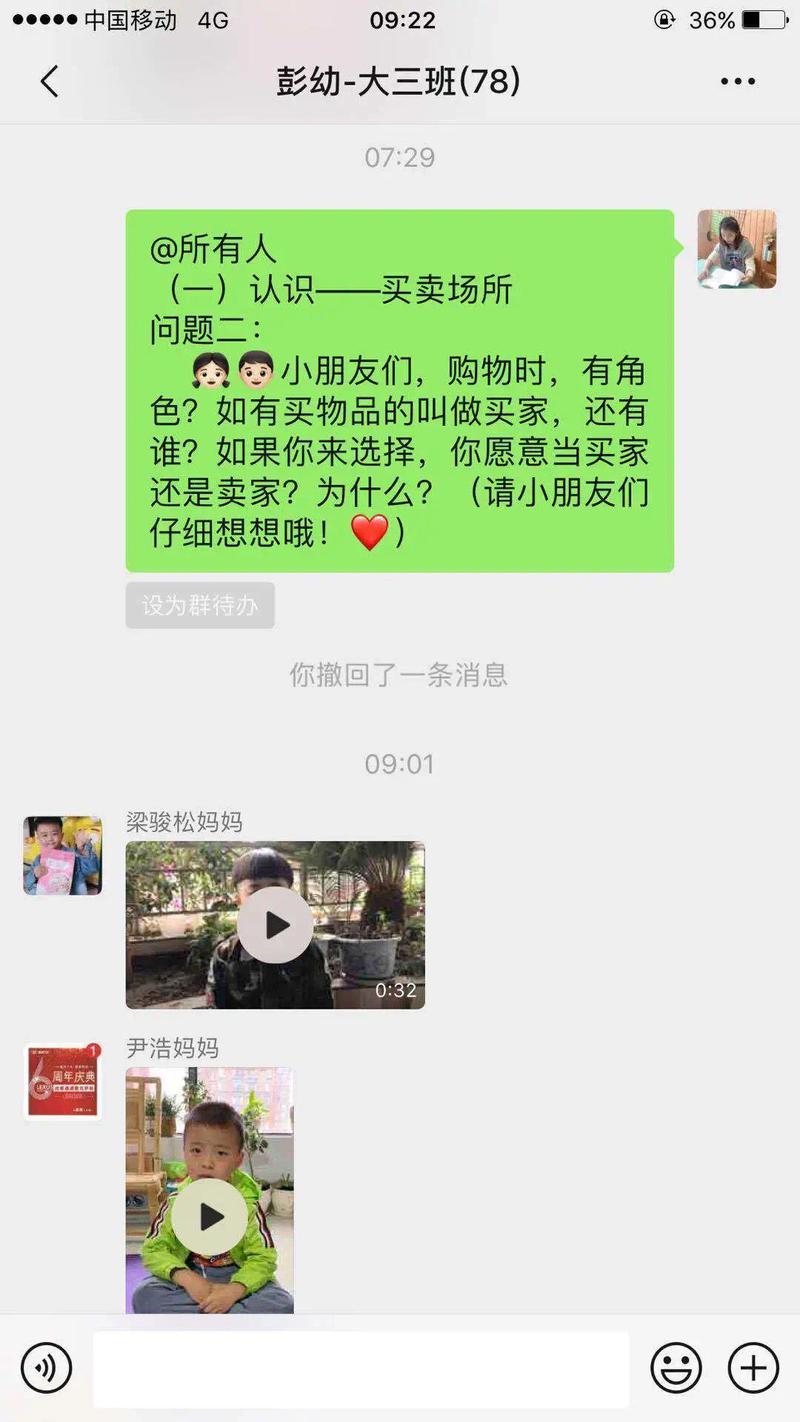Open the emoji picker
This screenshot has width=800, height=1422.
tap(676, 1368)
